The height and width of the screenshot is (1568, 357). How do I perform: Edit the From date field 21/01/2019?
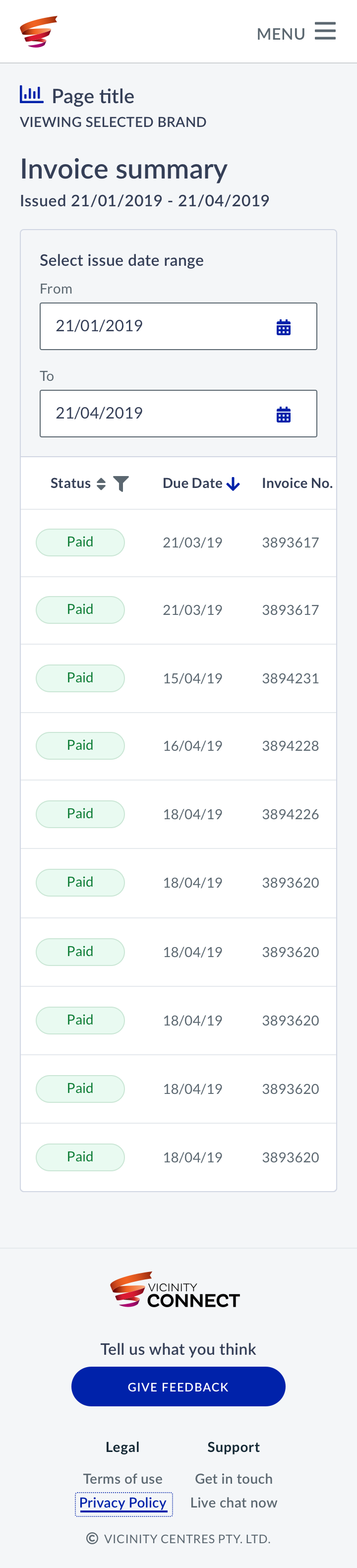152,326
